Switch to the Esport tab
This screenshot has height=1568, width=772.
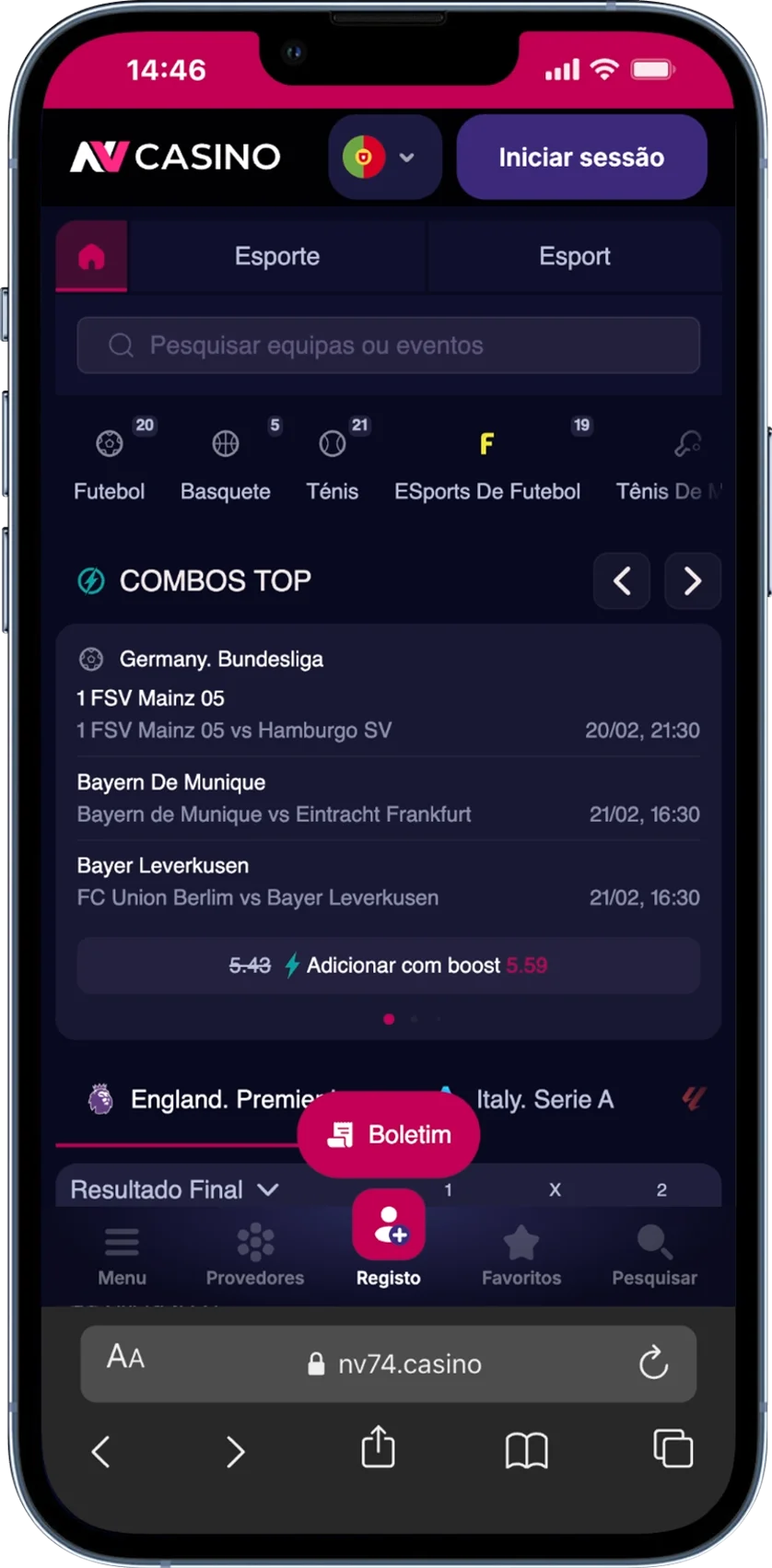coord(574,256)
